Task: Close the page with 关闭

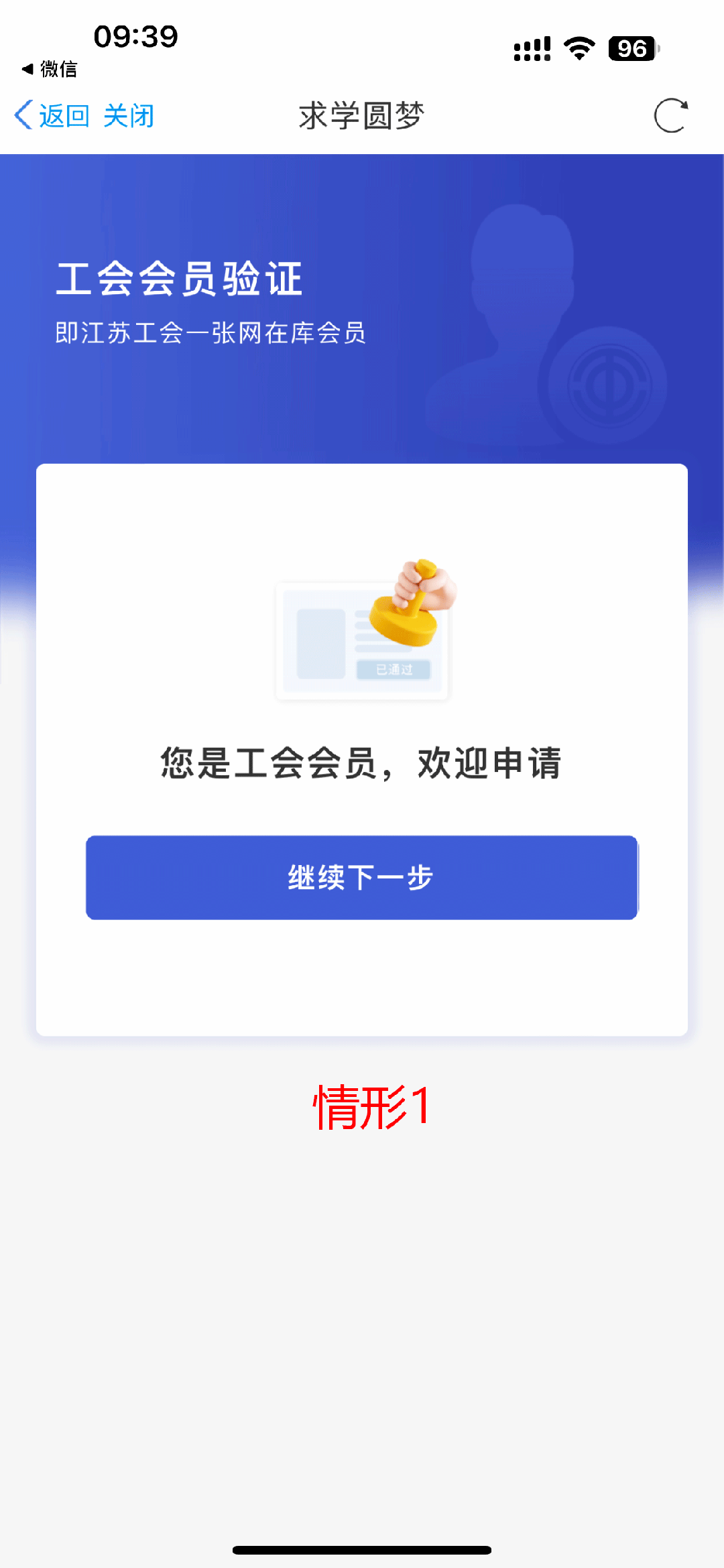Action: 129,116
